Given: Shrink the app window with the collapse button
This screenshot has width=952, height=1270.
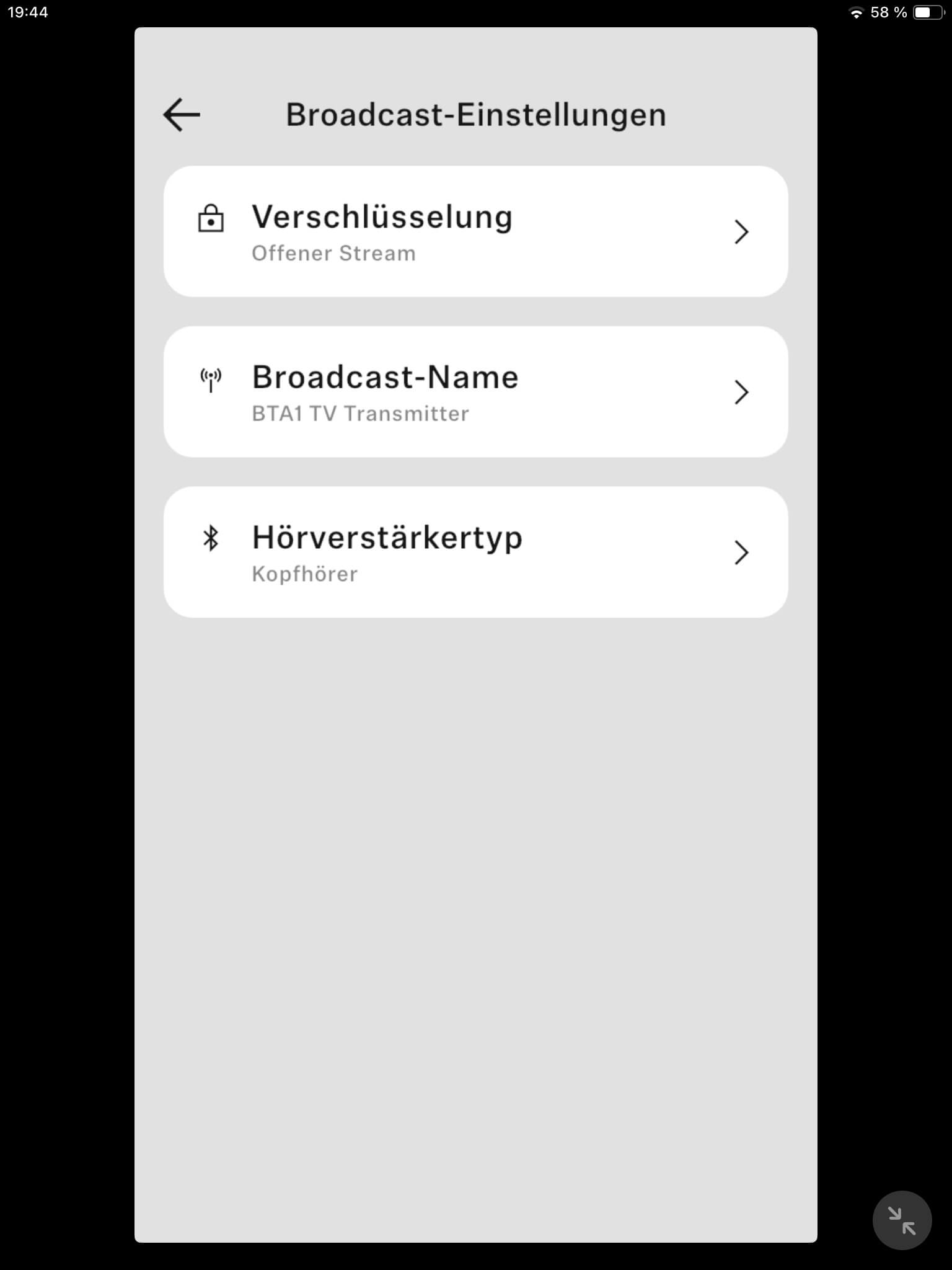Looking at the screenshot, I should click(902, 1220).
